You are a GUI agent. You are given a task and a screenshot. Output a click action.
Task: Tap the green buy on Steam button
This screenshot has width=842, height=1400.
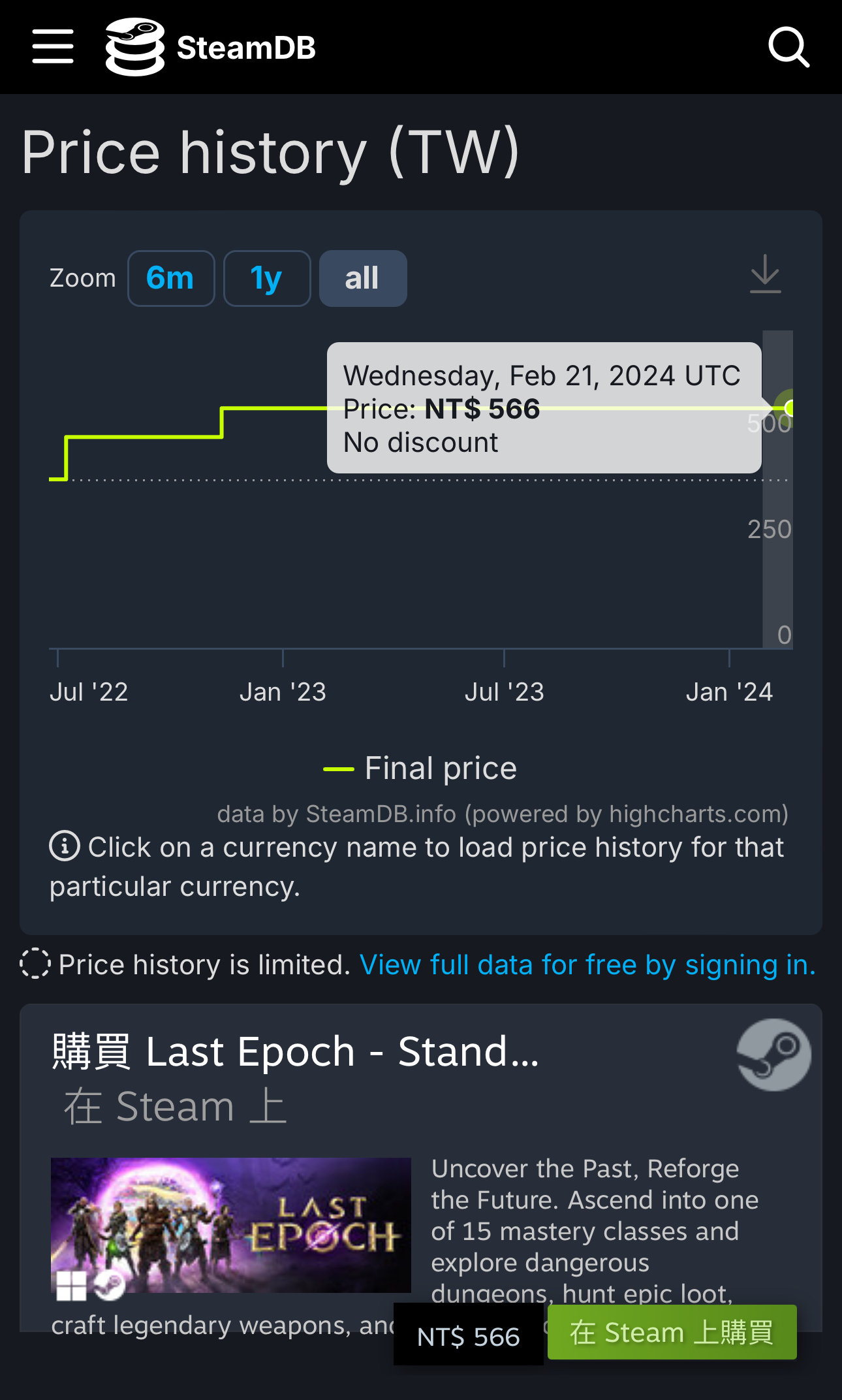tap(672, 1332)
